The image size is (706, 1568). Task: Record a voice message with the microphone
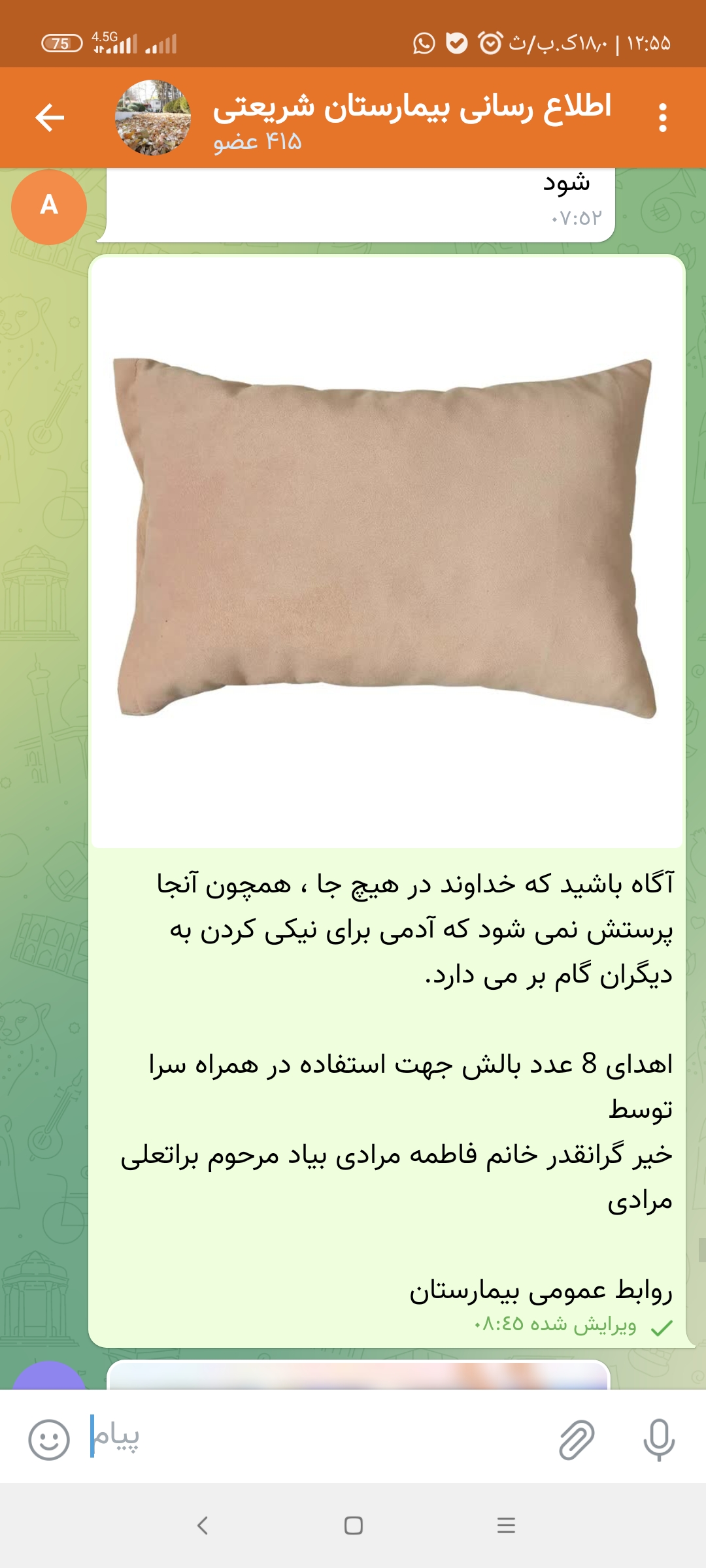(658, 1440)
